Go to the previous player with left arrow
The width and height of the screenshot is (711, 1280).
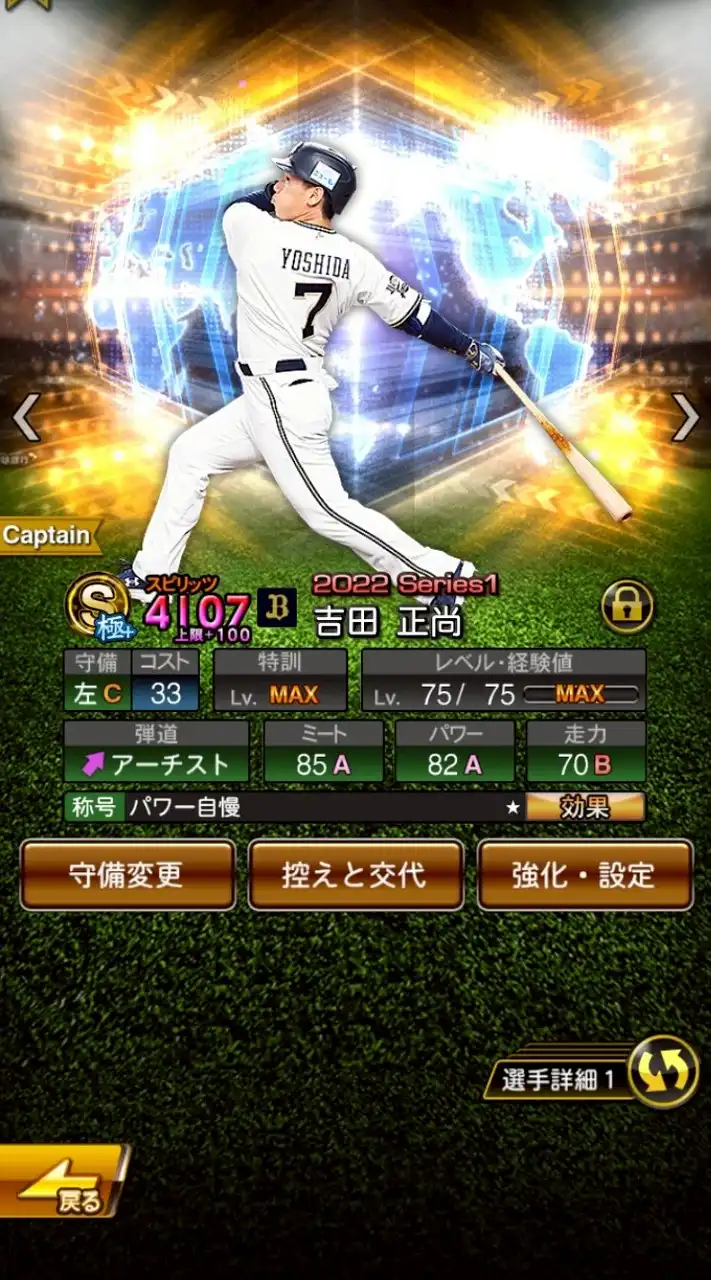click(26, 417)
